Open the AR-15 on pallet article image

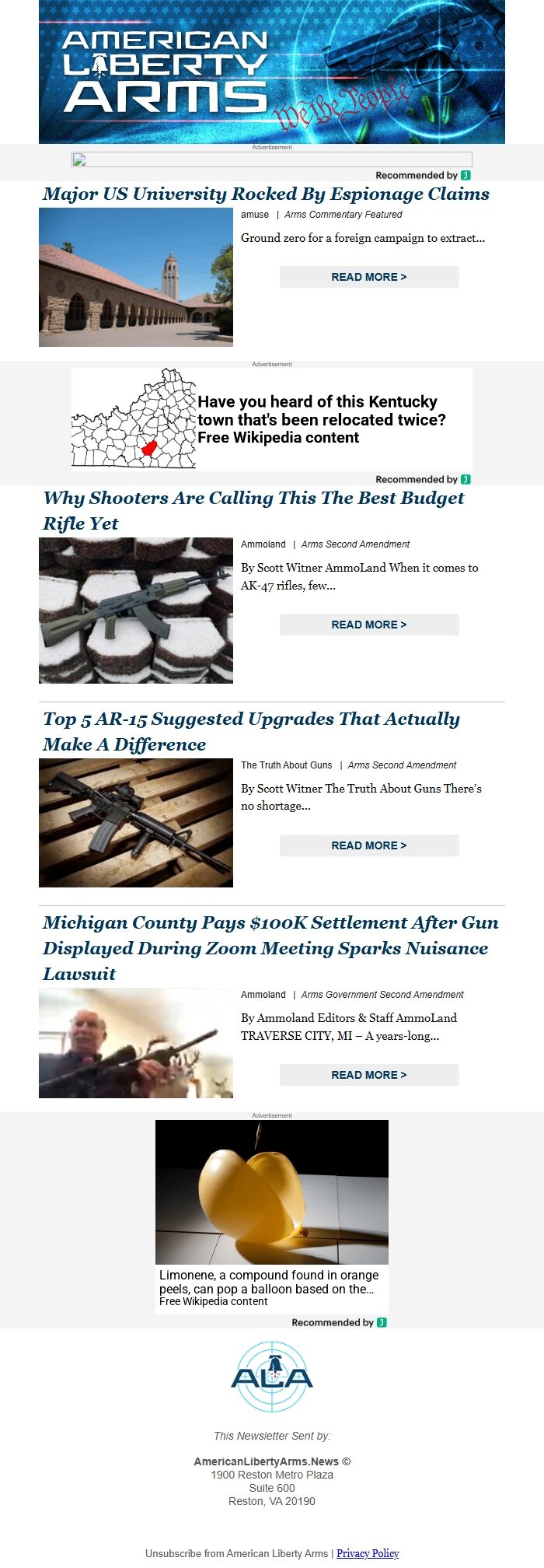(x=136, y=823)
